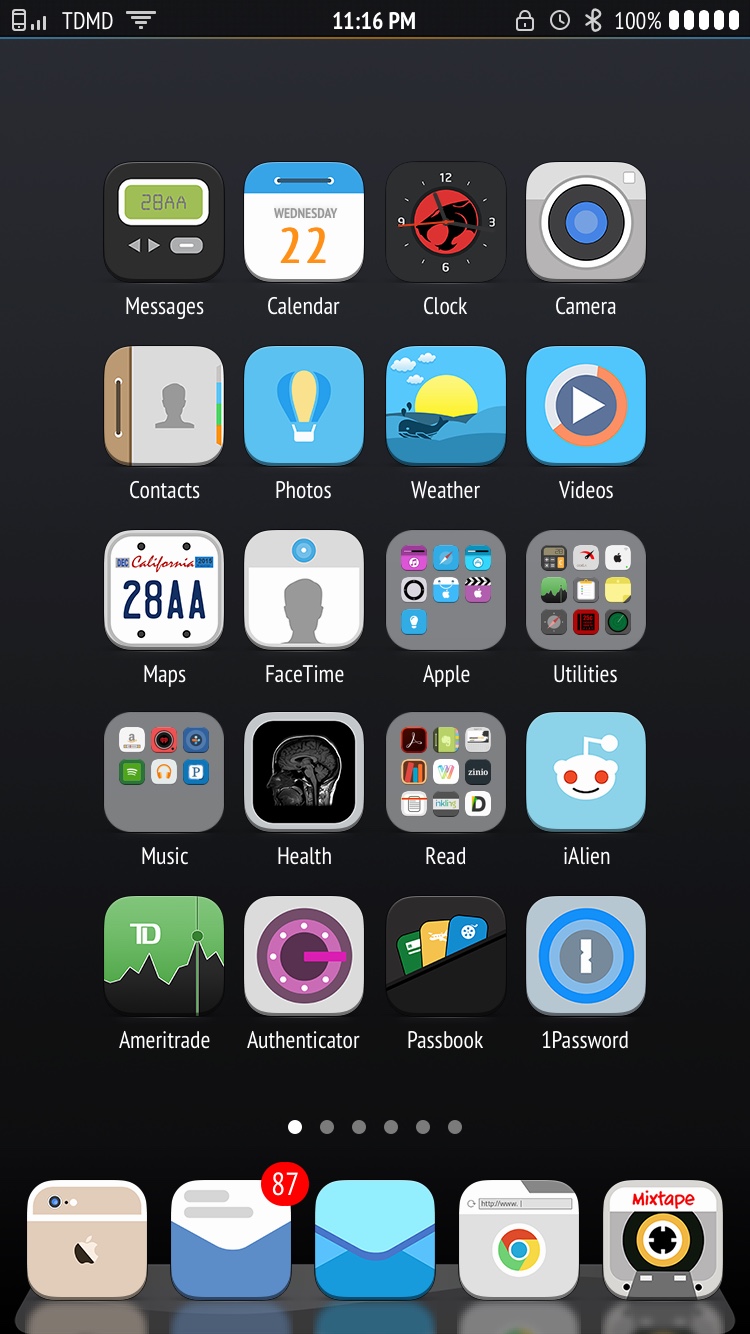Launch the Health app
The height and width of the screenshot is (1334, 750).
coord(304,772)
